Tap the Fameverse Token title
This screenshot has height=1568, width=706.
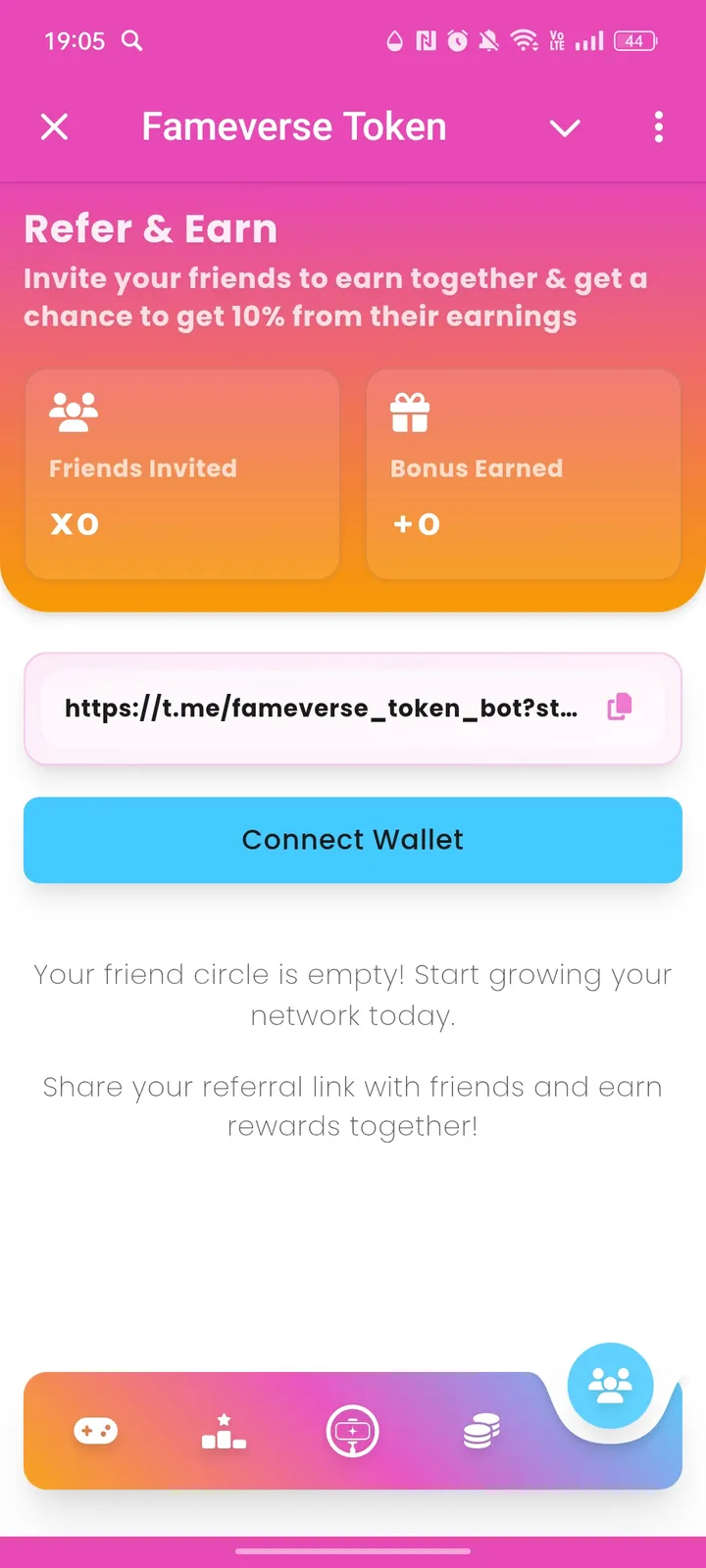[x=293, y=126]
